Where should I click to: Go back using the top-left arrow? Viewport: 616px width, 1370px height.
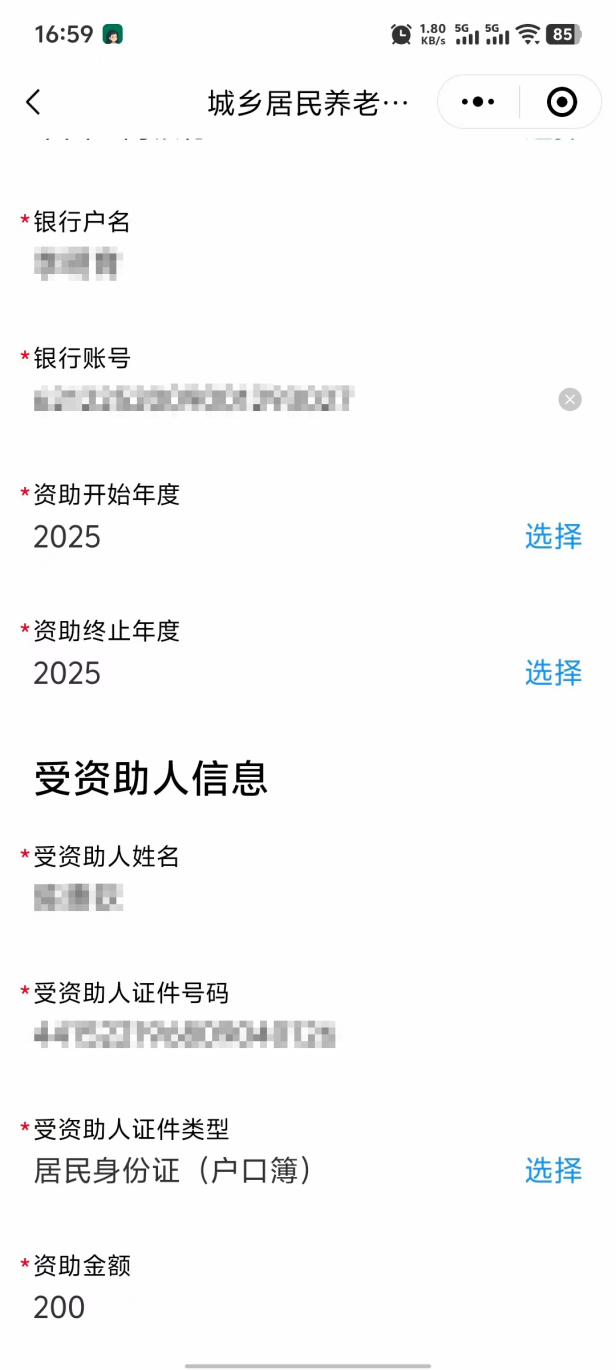[34, 102]
